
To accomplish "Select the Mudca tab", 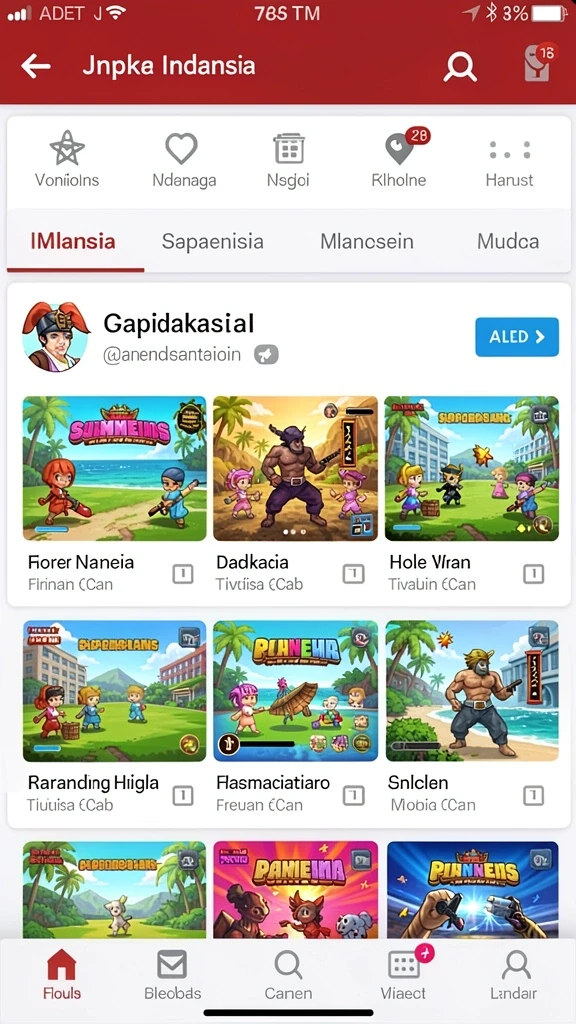I will (507, 241).
